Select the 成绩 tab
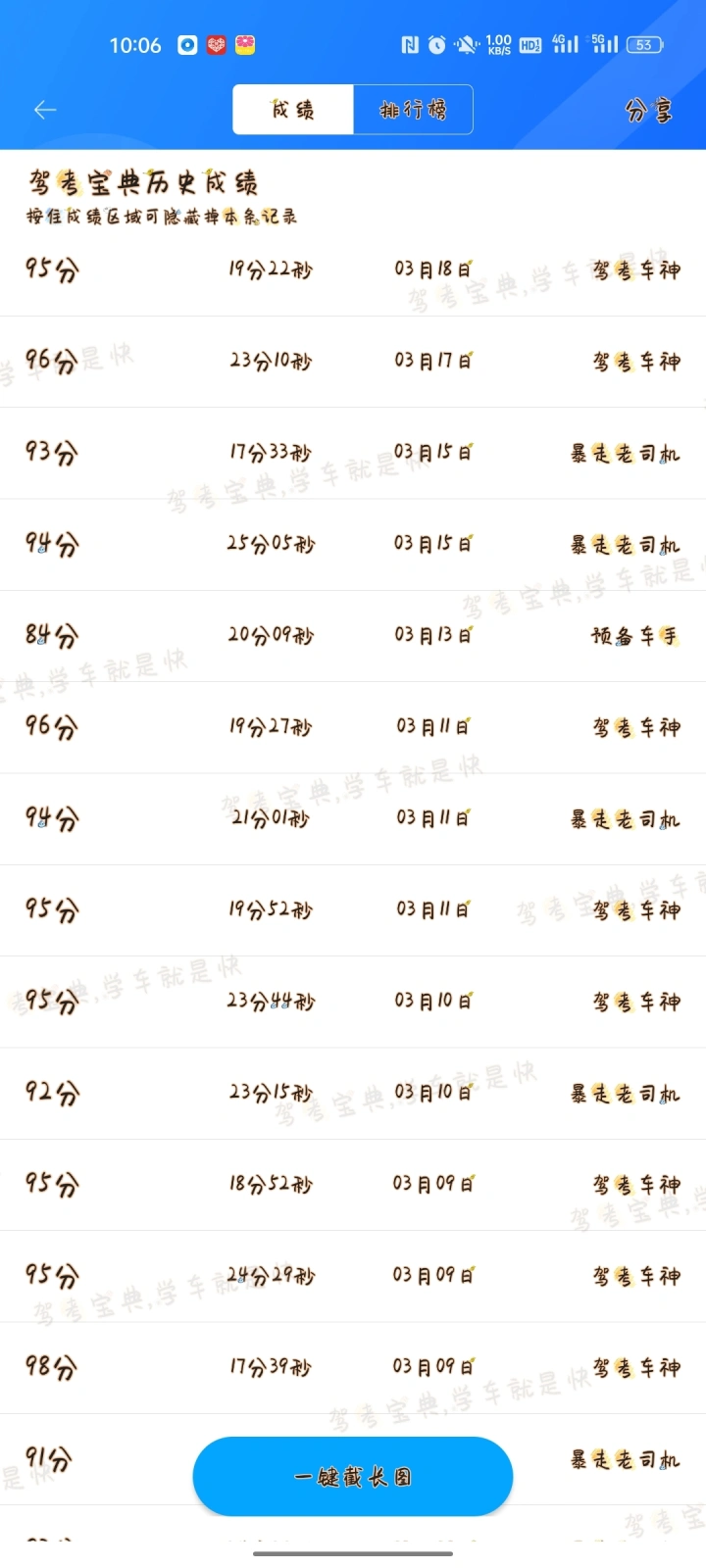Image resolution: width=706 pixels, height=1568 pixels. [293, 109]
